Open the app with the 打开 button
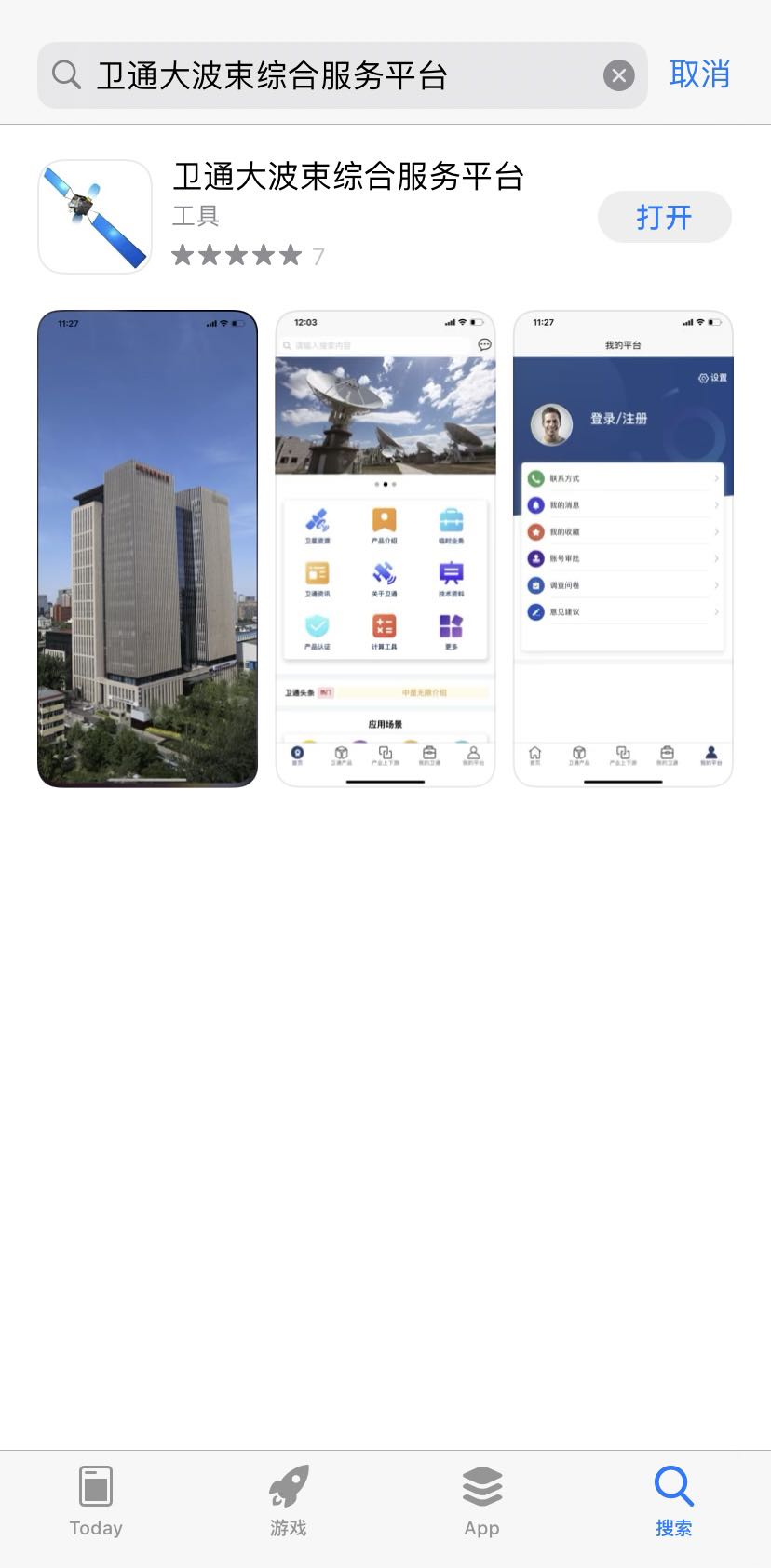Image resolution: width=771 pixels, height=1568 pixels. pos(664,218)
